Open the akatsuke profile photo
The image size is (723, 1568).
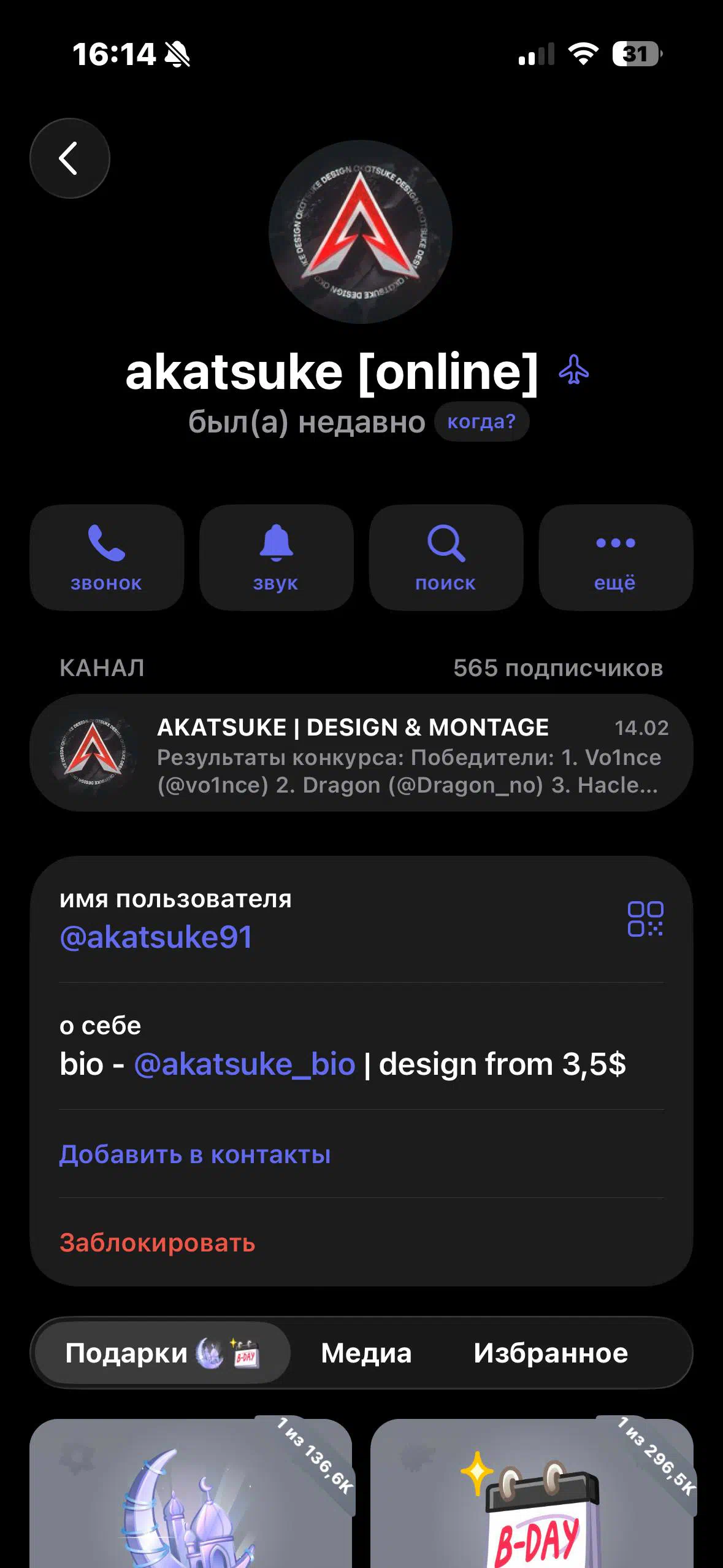(x=361, y=232)
